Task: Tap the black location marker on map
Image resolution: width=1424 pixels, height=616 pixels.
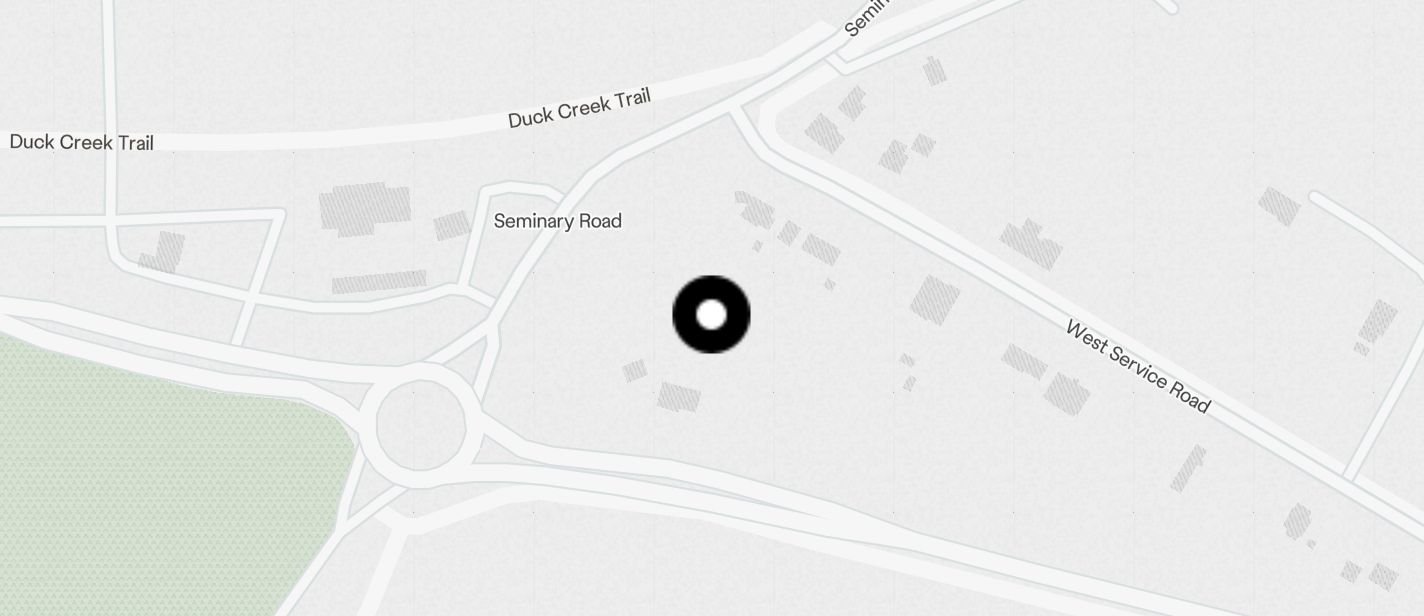Action: (711, 315)
